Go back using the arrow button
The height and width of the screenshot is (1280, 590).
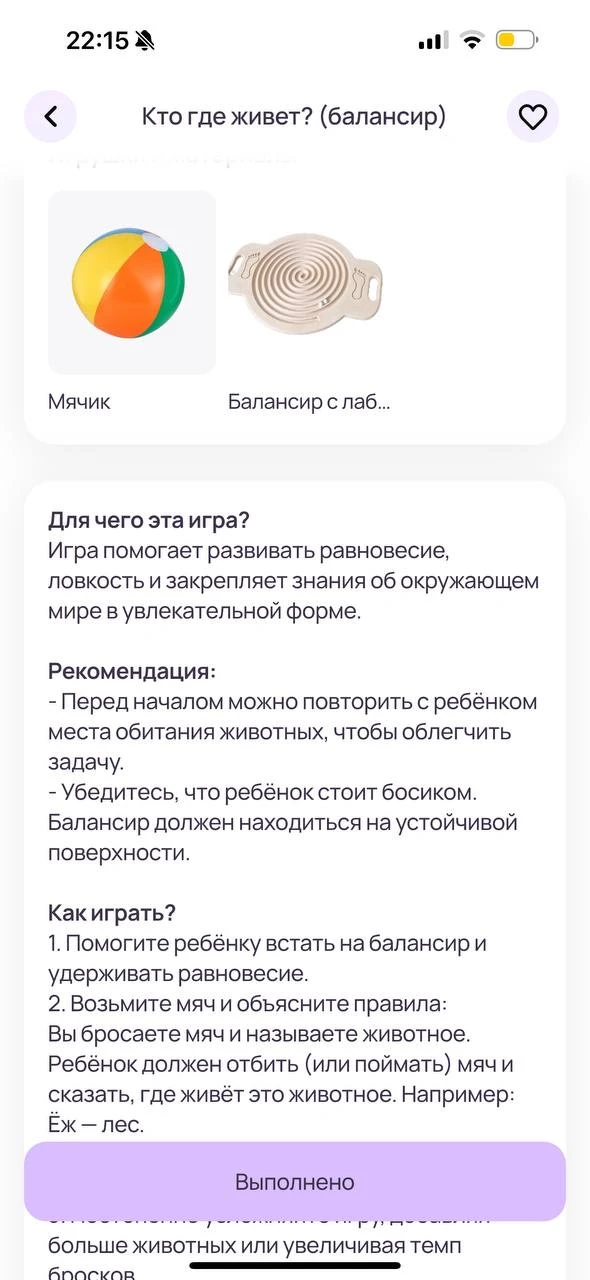coord(51,117)
